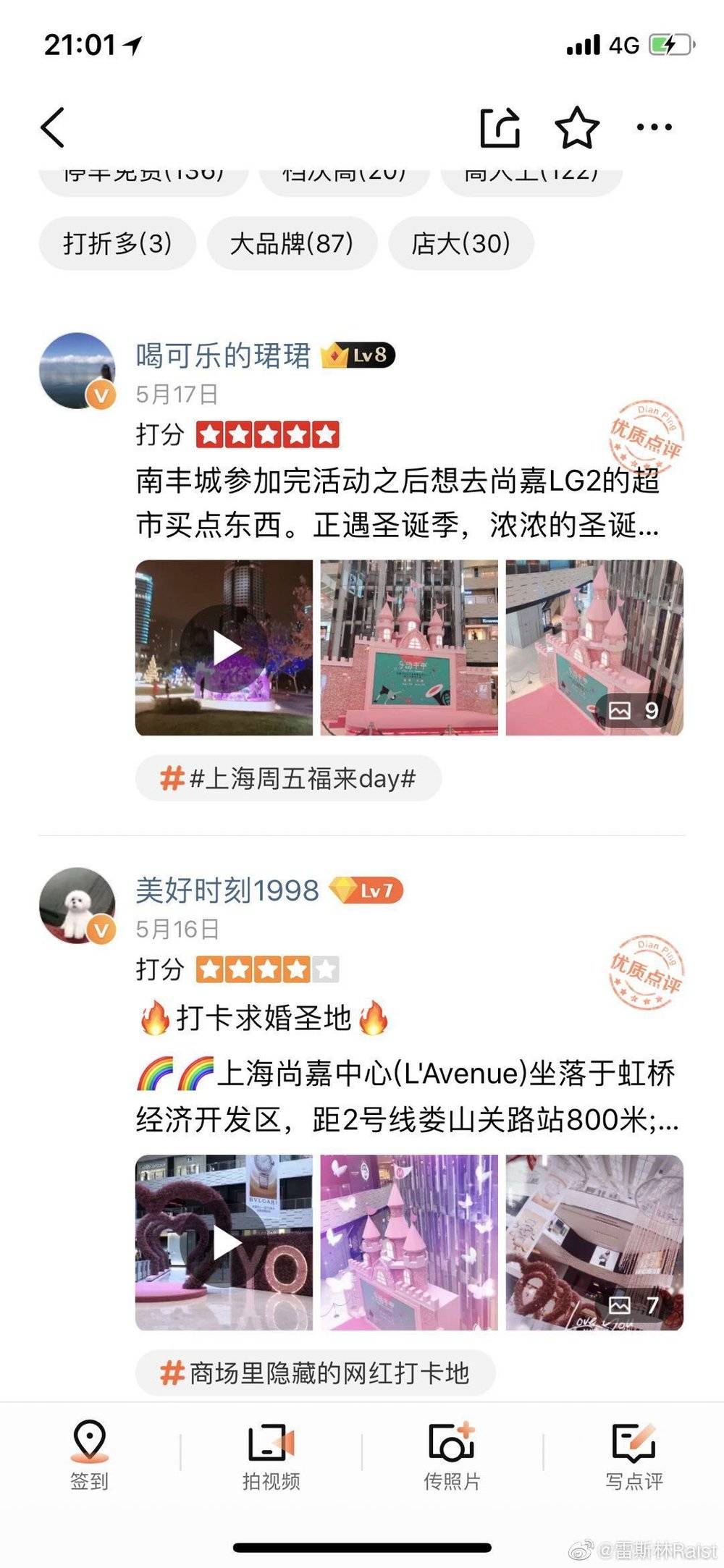The image size is (724, 1568).
Task: Filter reviews by 打折多(3)
Action: click(117, 243)
